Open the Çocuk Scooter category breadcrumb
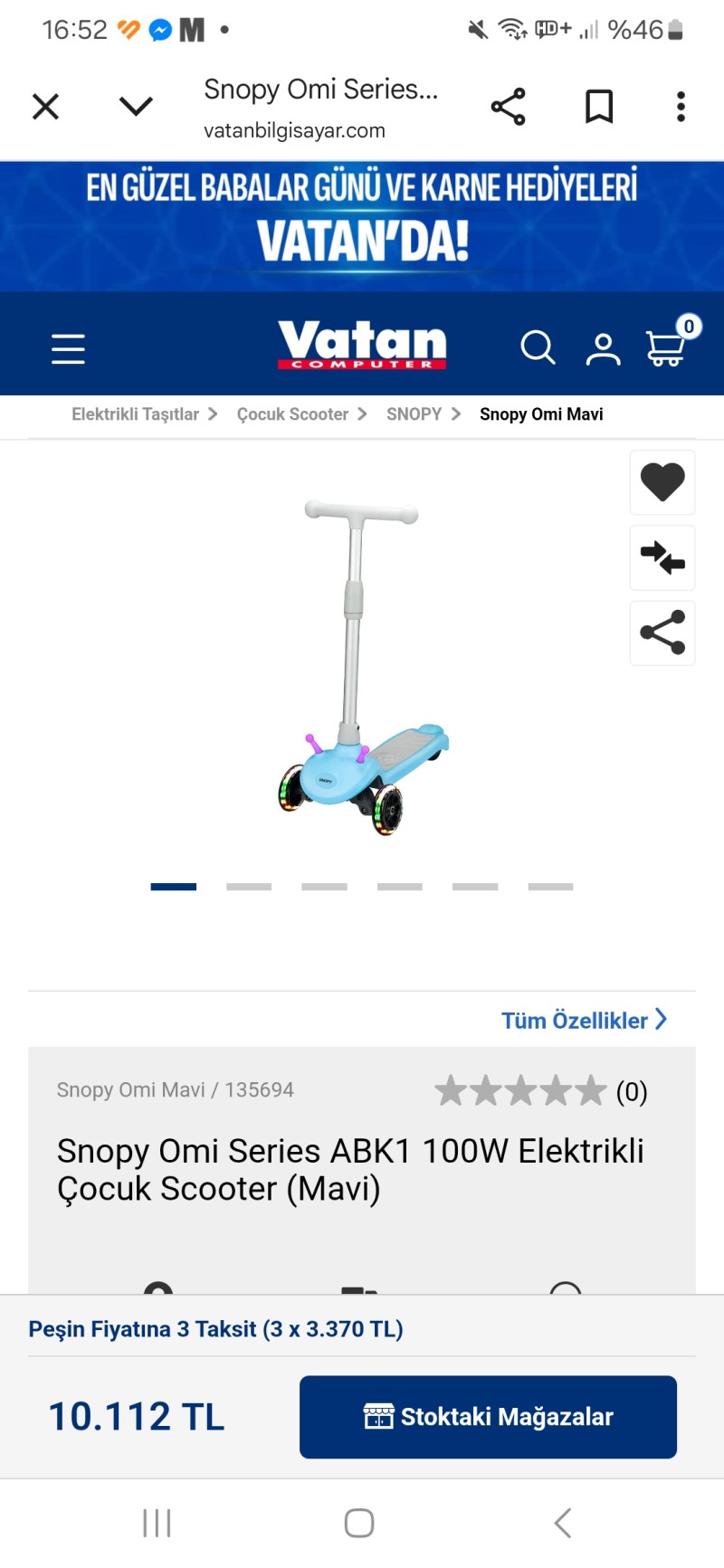724x1568 pixels. (x=293, y=414)
